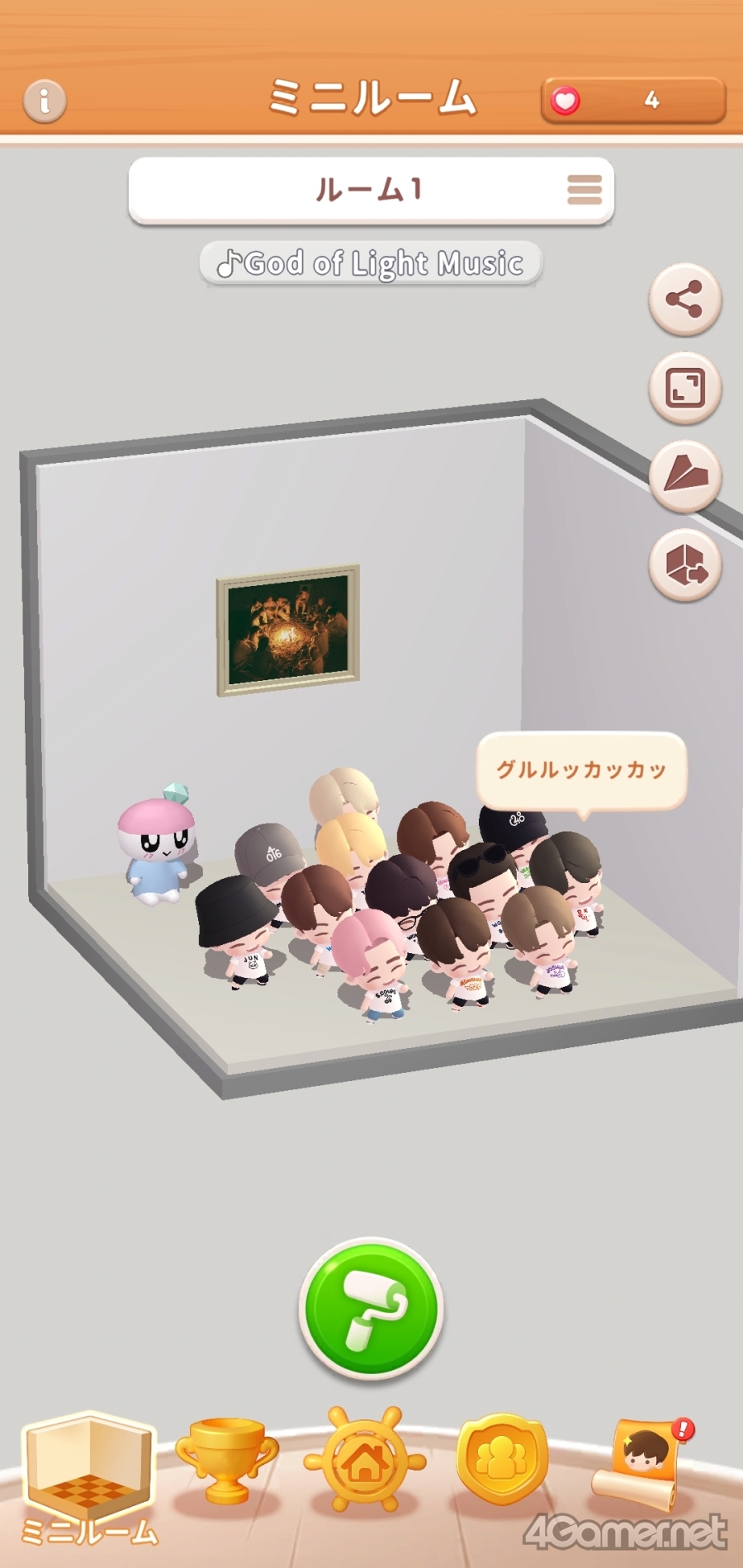Expand the room to fullscreen view
743x1568 pixels.
[684, 388]
